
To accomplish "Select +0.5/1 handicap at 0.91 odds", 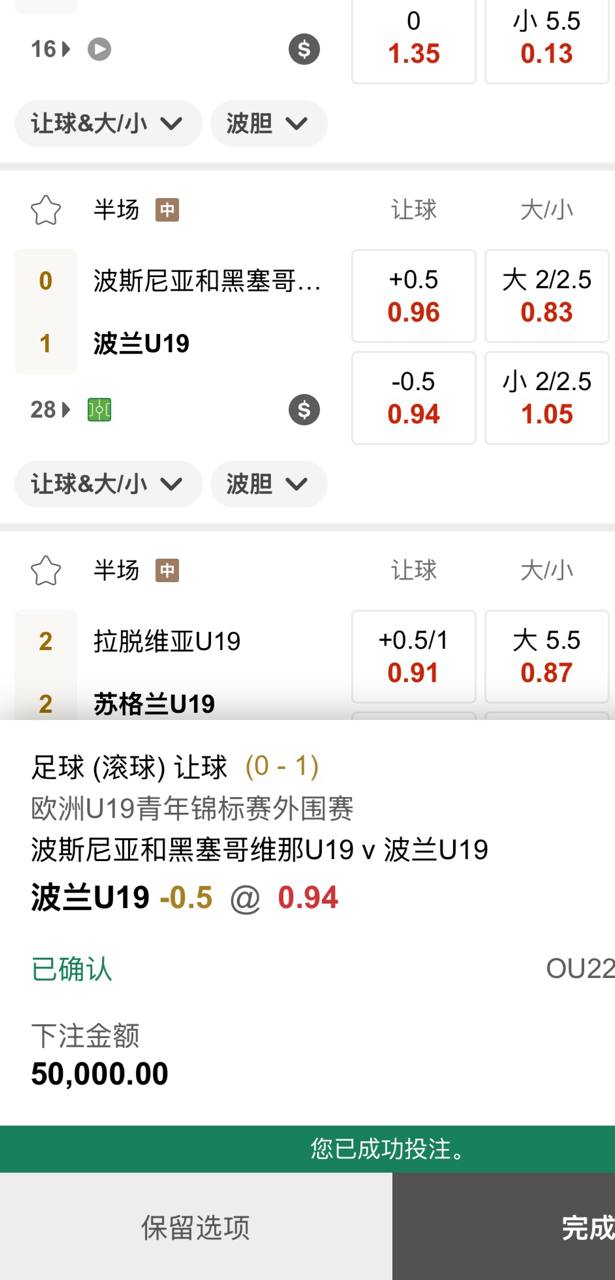I will 413,656.
